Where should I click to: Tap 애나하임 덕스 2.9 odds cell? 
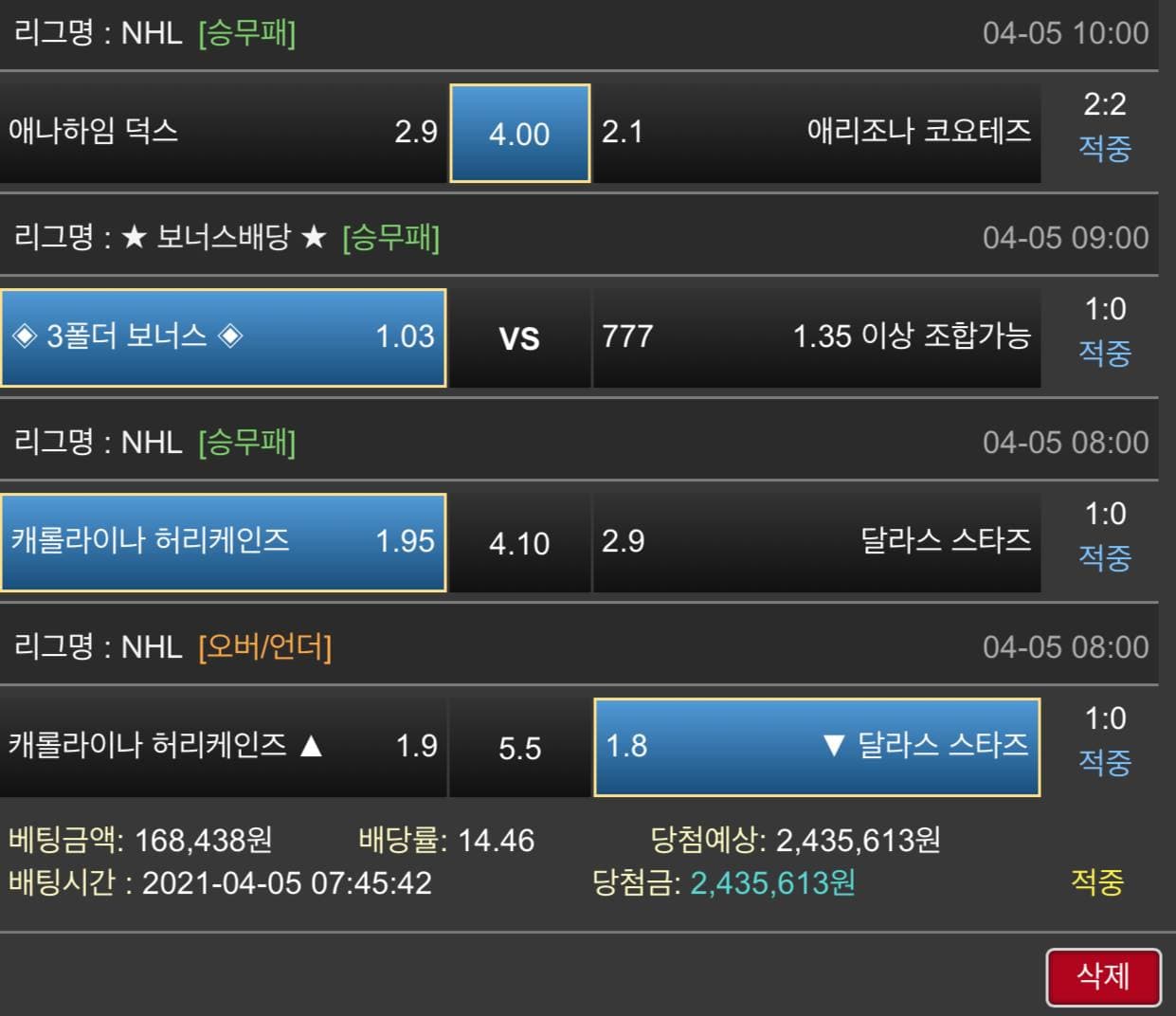pos(223,133)
